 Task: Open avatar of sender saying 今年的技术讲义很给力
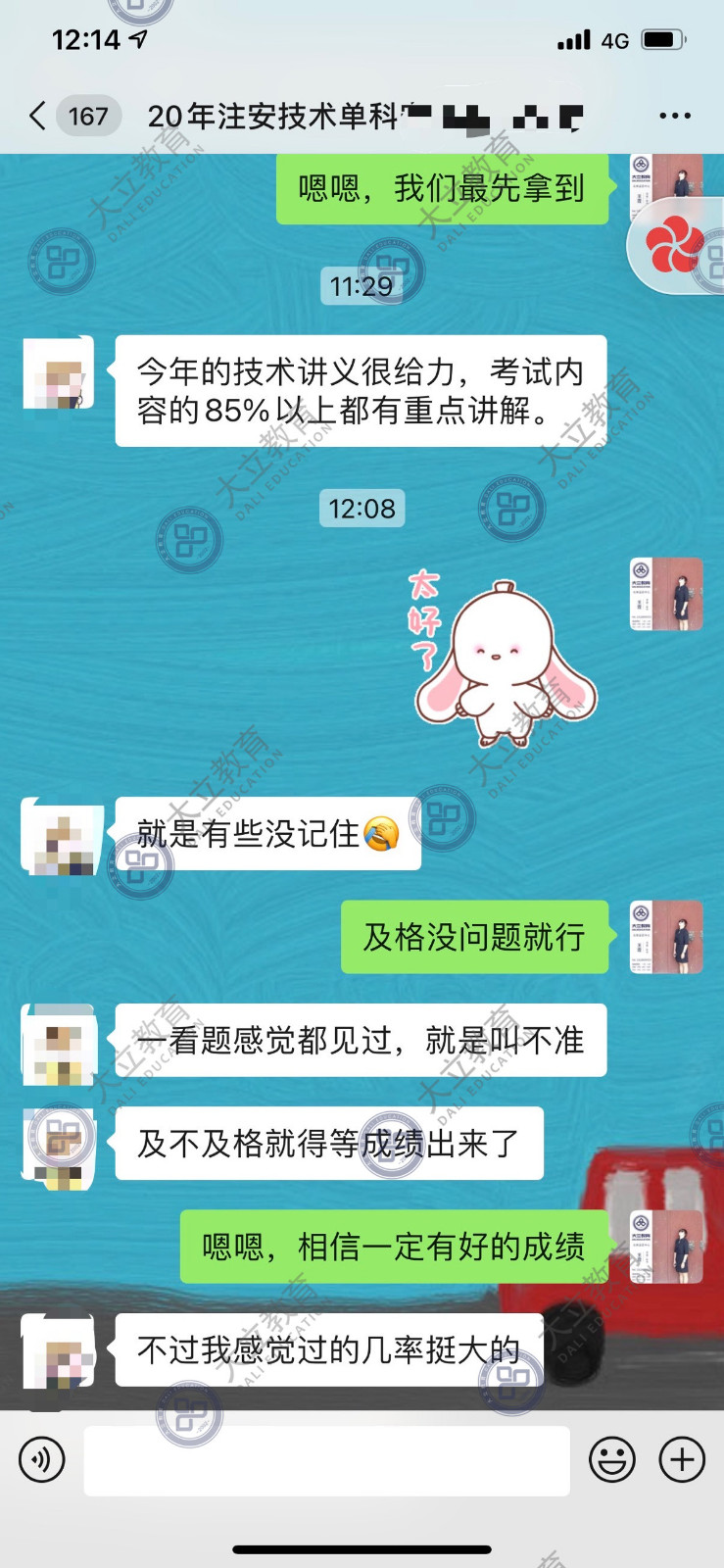click(59, 373)
